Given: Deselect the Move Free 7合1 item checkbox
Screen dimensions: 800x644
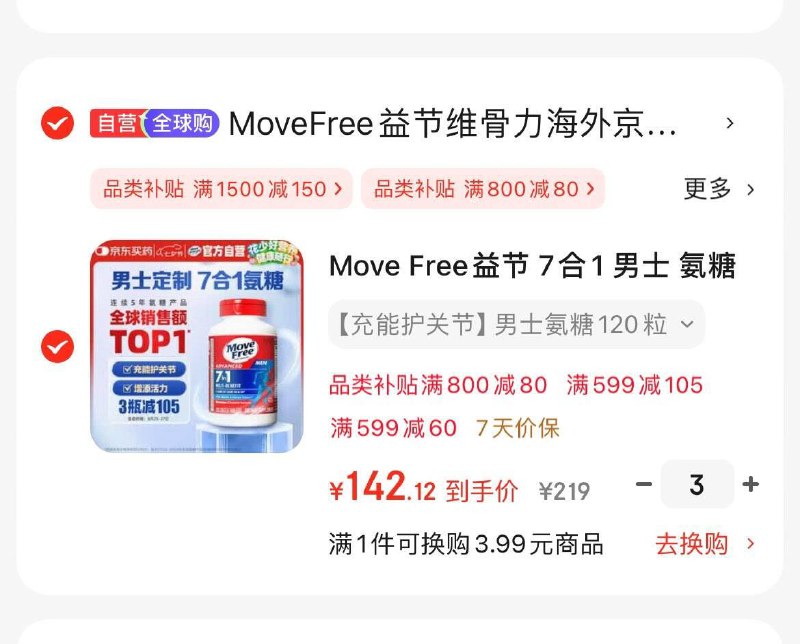Looking at the screenshot, I should pyautogui.click(x=57, y=347).
